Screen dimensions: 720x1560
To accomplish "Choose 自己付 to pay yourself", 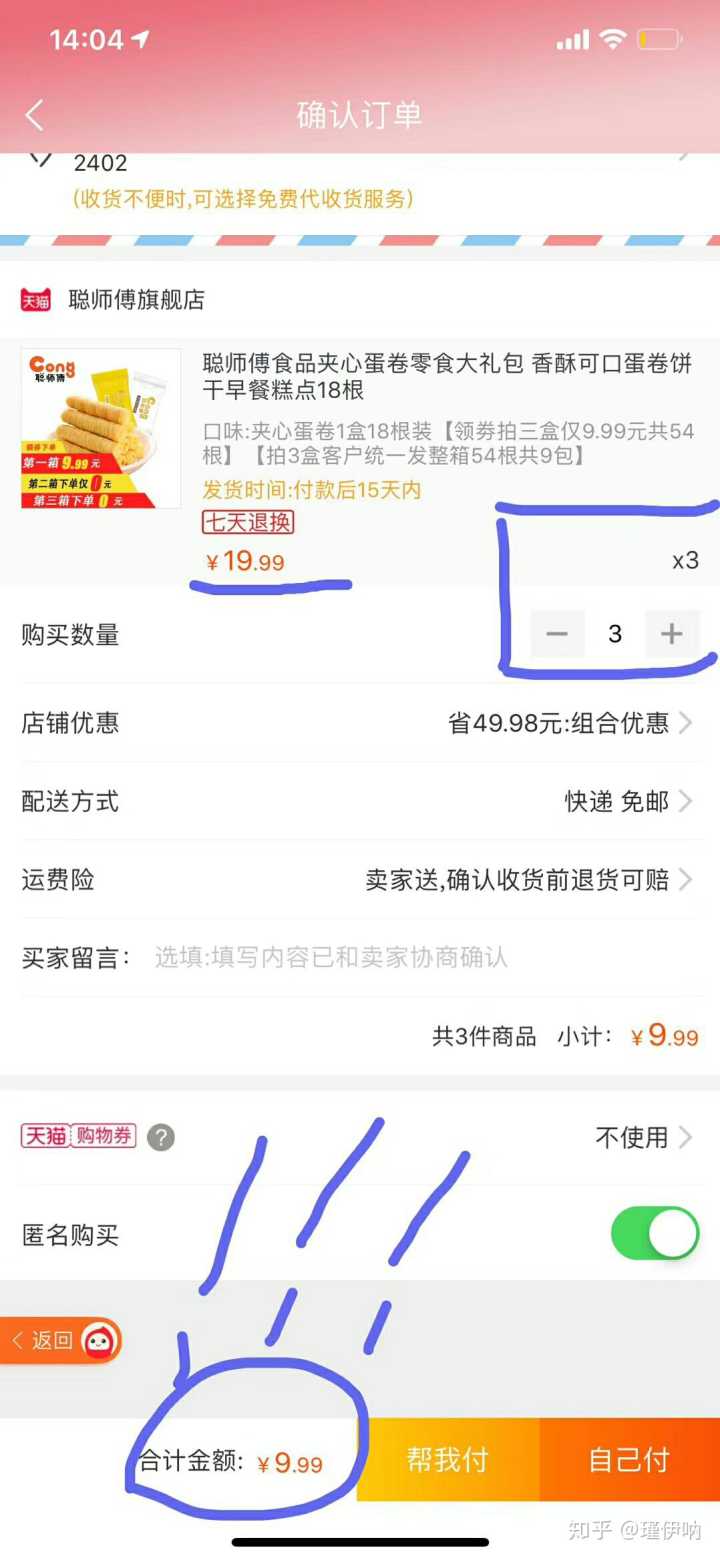I will (x=629, y=1459).
